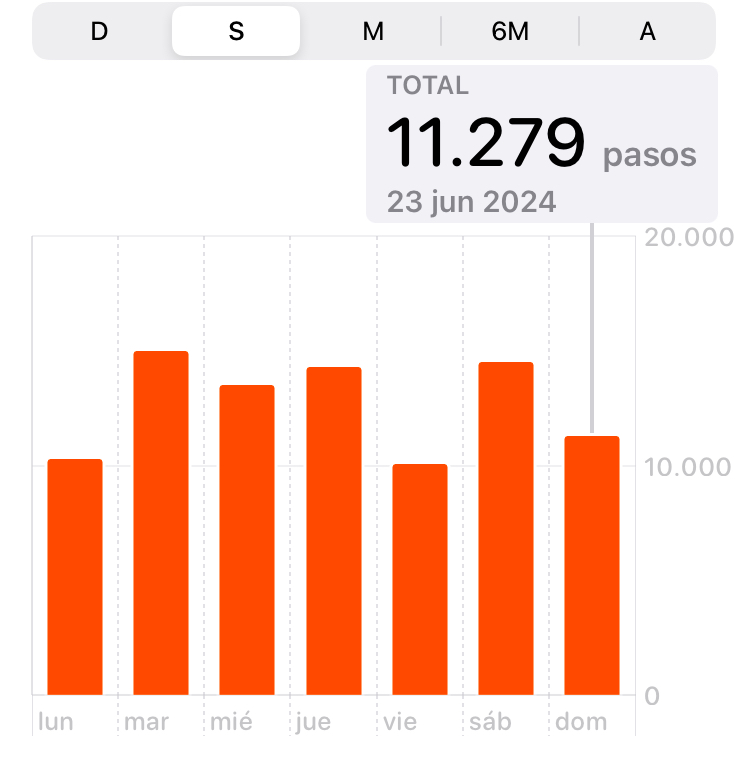Tap the sáb step bar
Screen dimensions: 750x772
coord(506,528)
